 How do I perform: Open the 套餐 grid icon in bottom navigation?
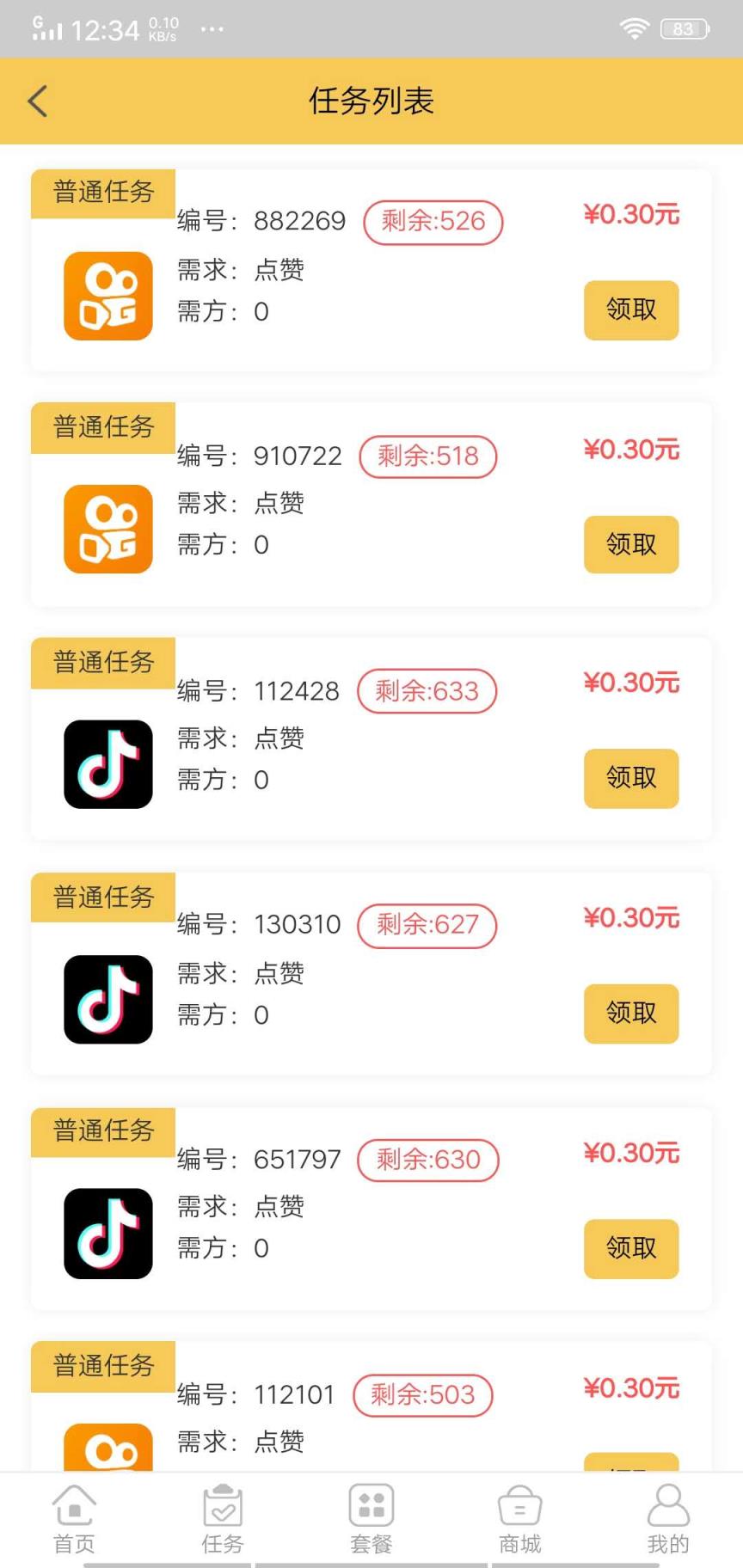pos(371,1507)
